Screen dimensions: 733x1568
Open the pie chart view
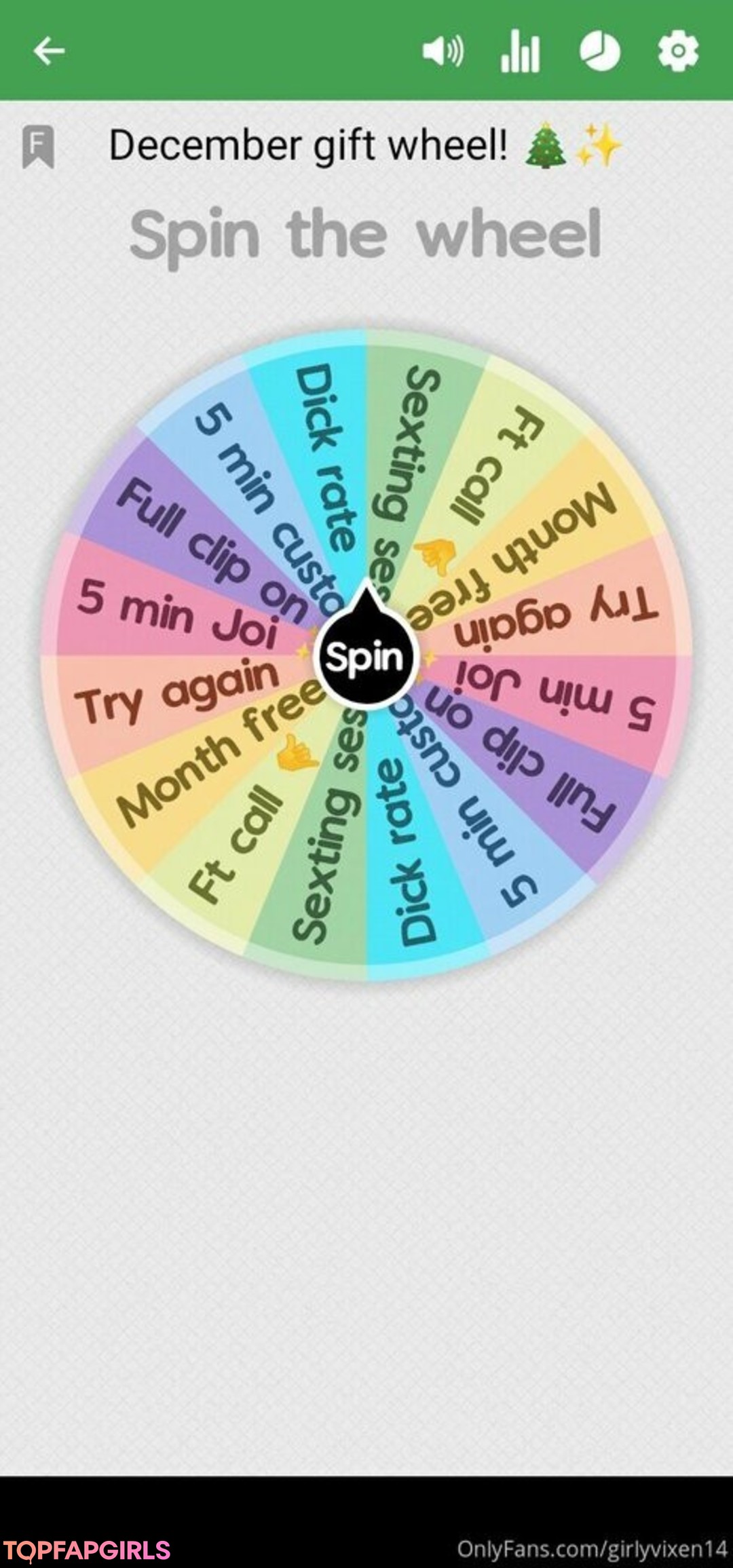click(599, 51)
